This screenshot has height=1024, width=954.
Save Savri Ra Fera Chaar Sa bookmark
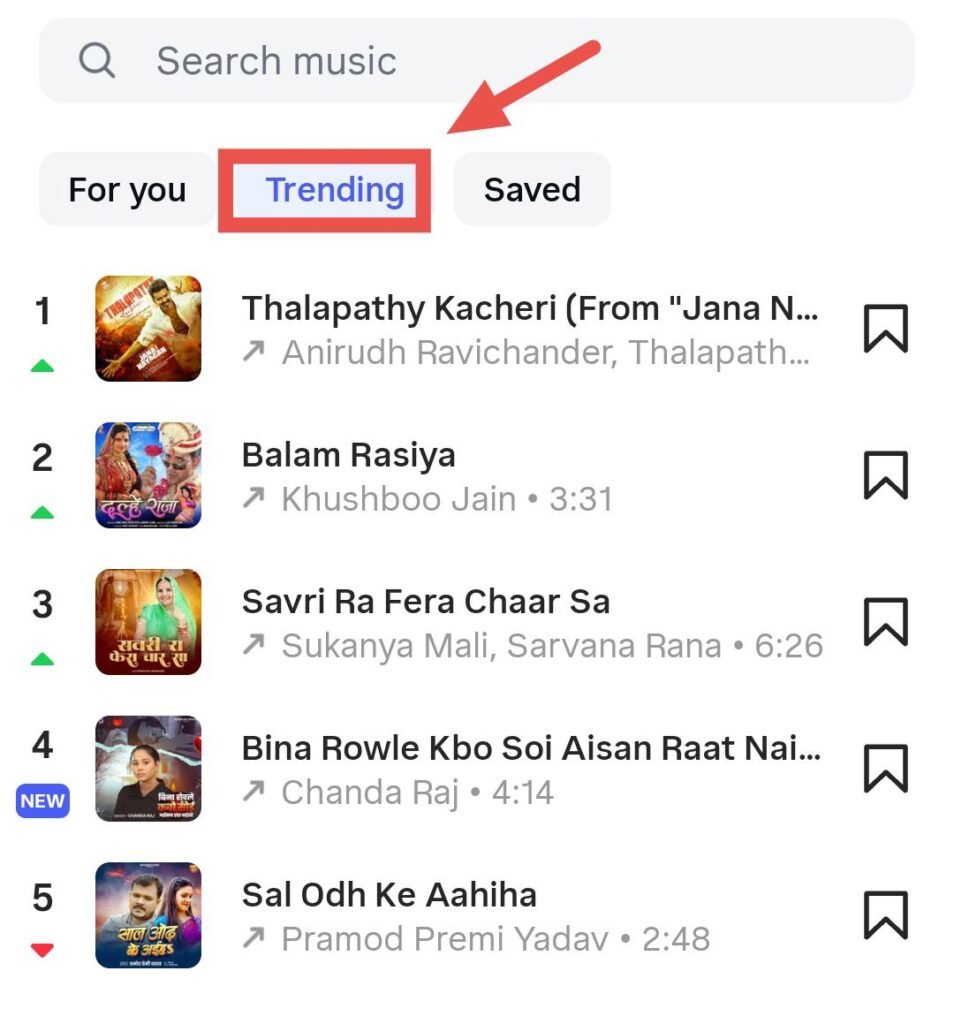point(885,622)
